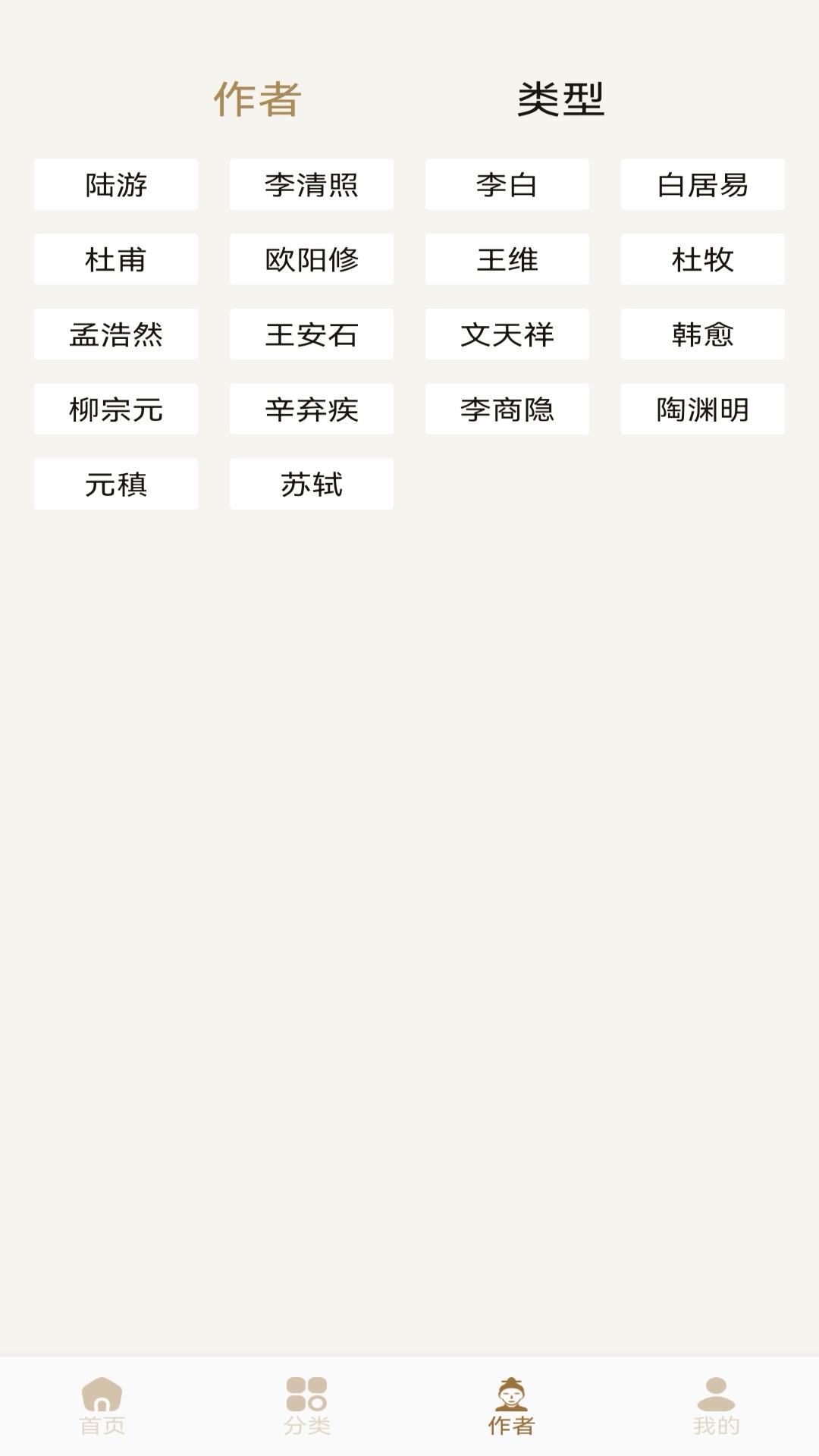Viewport: 819px width, 1456px height.
Task: Select 文天祥
Action: point(506,334)
